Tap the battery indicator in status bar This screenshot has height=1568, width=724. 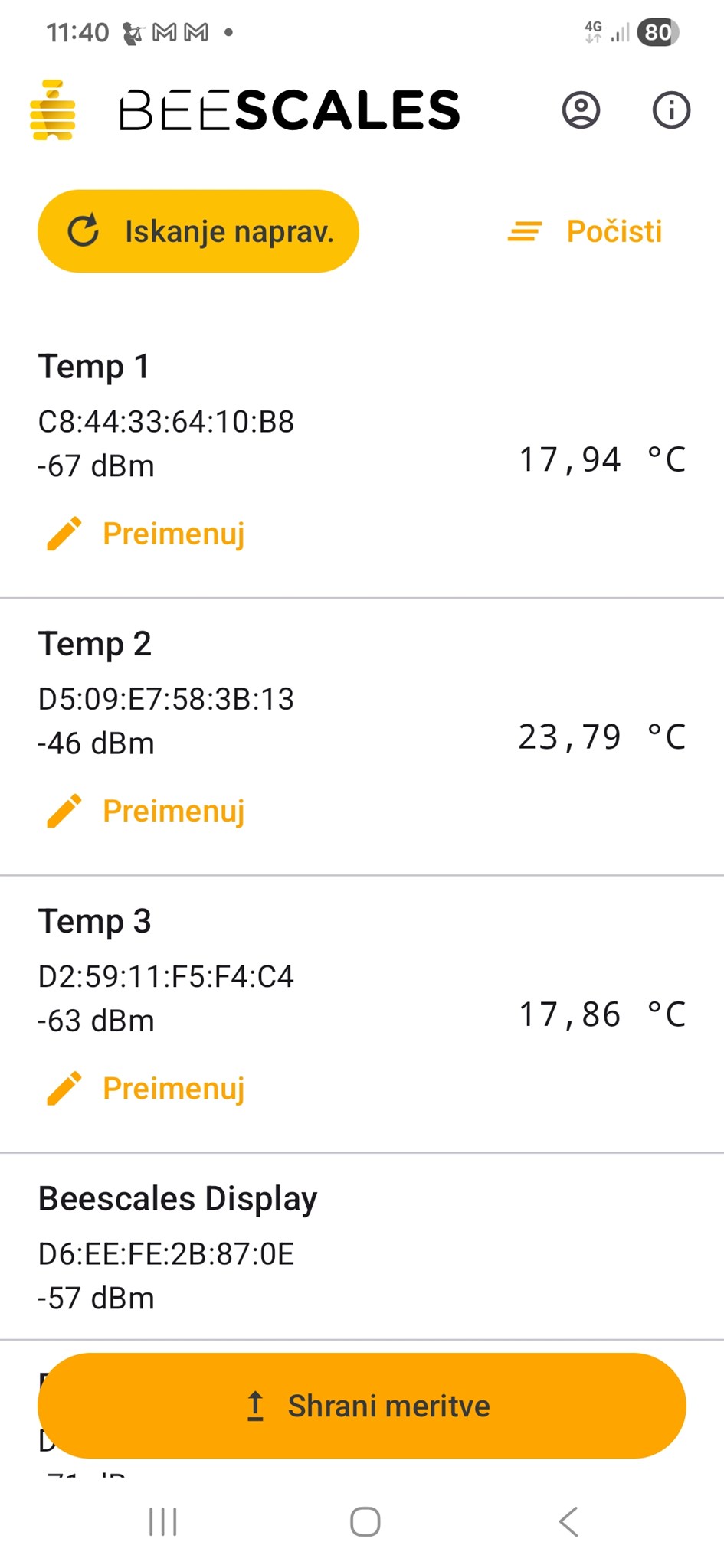[x=657, y=32]
